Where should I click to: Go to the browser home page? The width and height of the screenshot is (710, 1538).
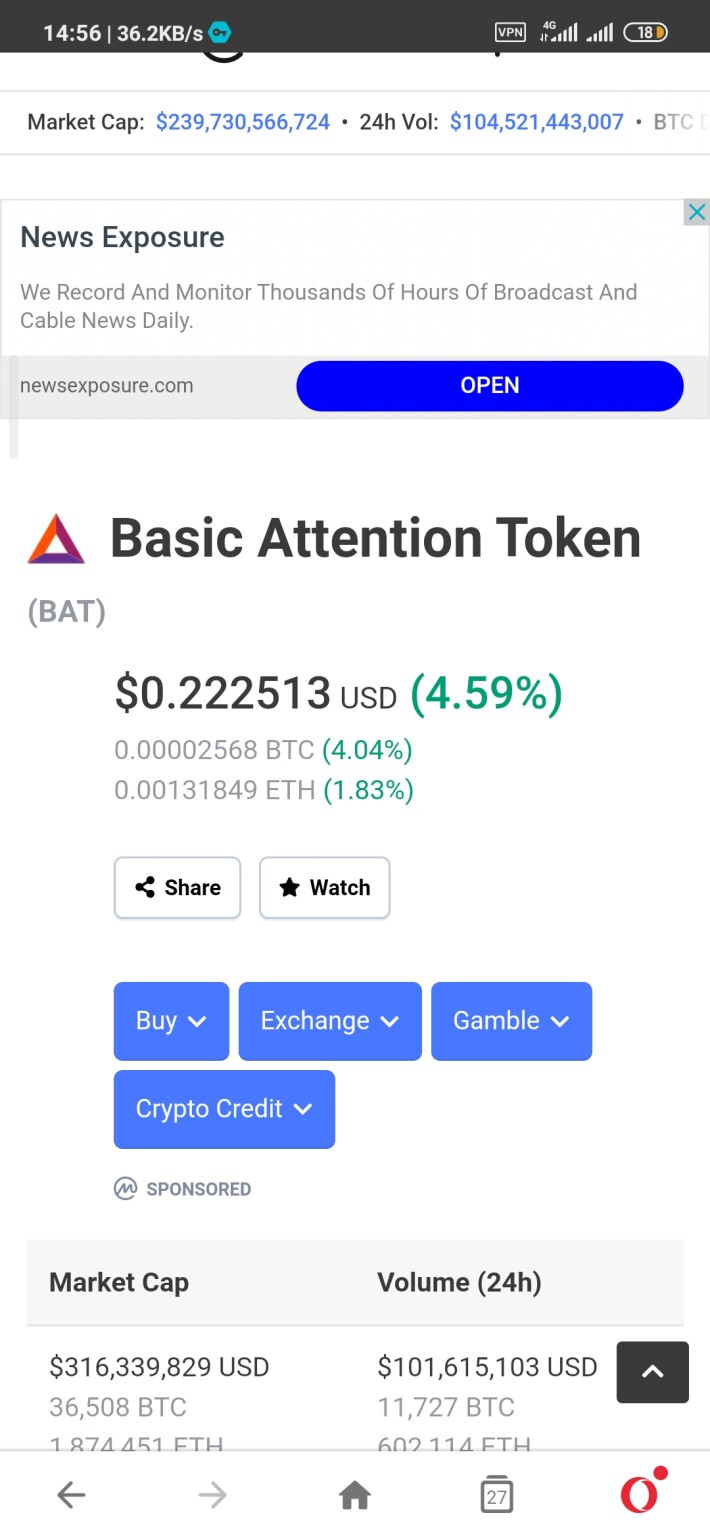(x=355, y=1495)
